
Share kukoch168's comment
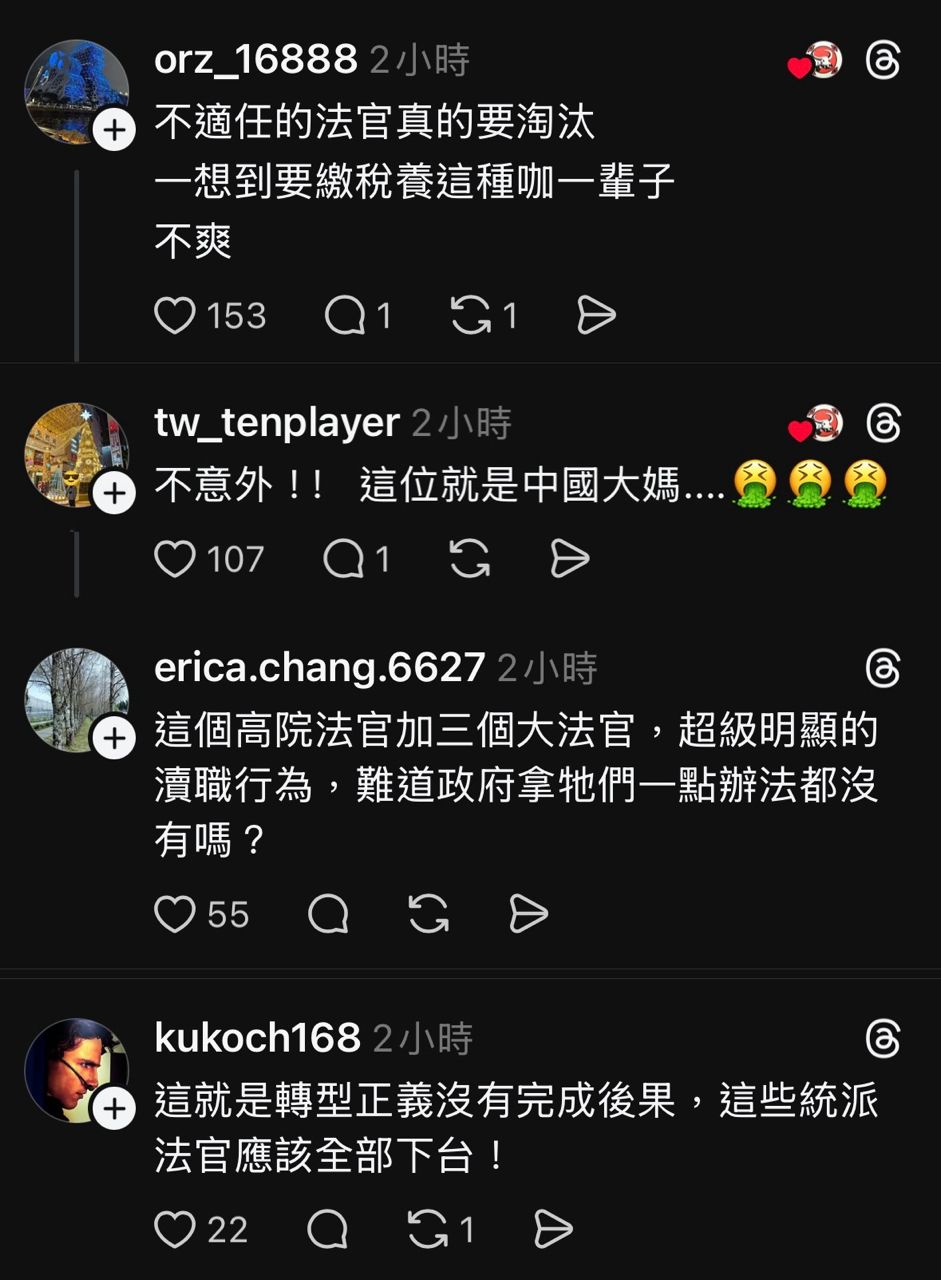[x=553, y=1229]
